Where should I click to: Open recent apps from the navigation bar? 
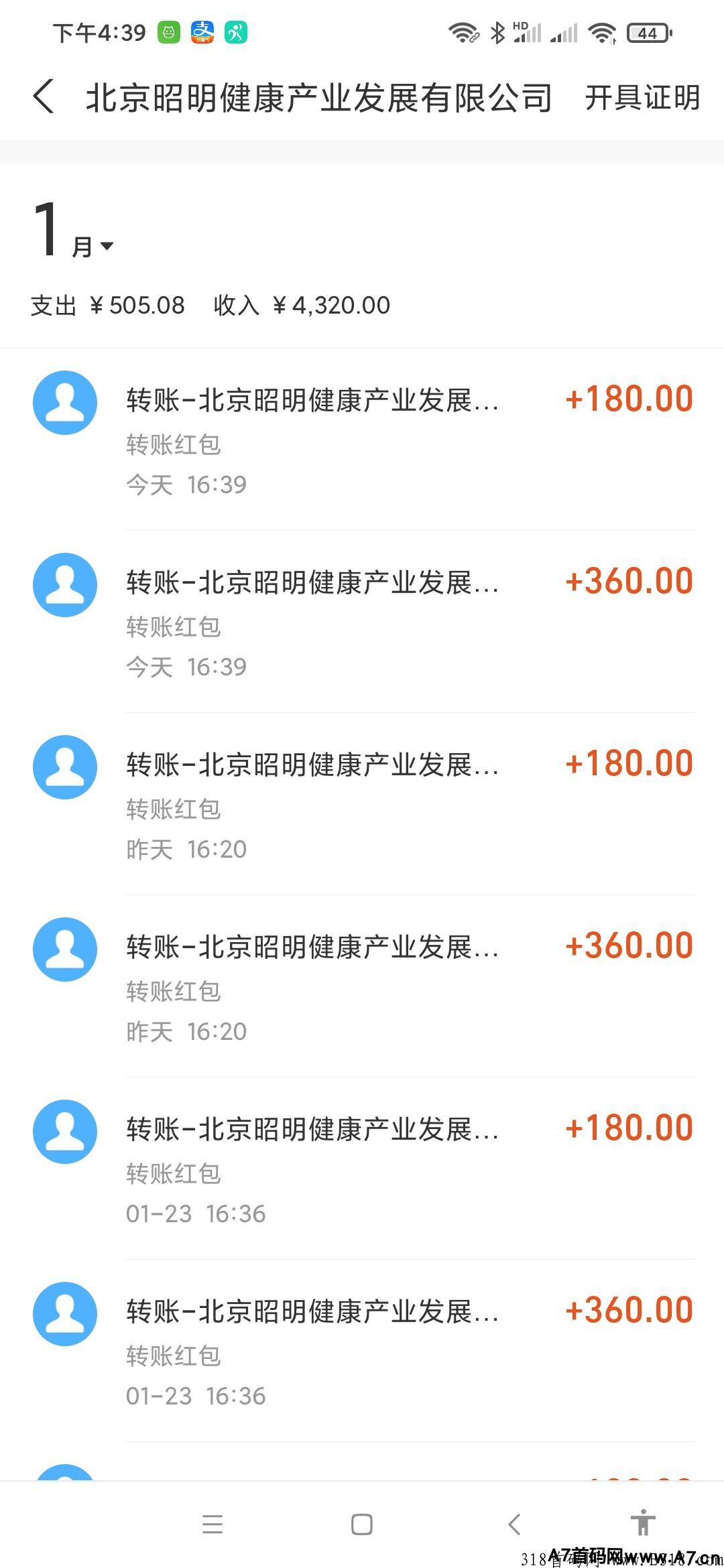tap(213, 1524)
